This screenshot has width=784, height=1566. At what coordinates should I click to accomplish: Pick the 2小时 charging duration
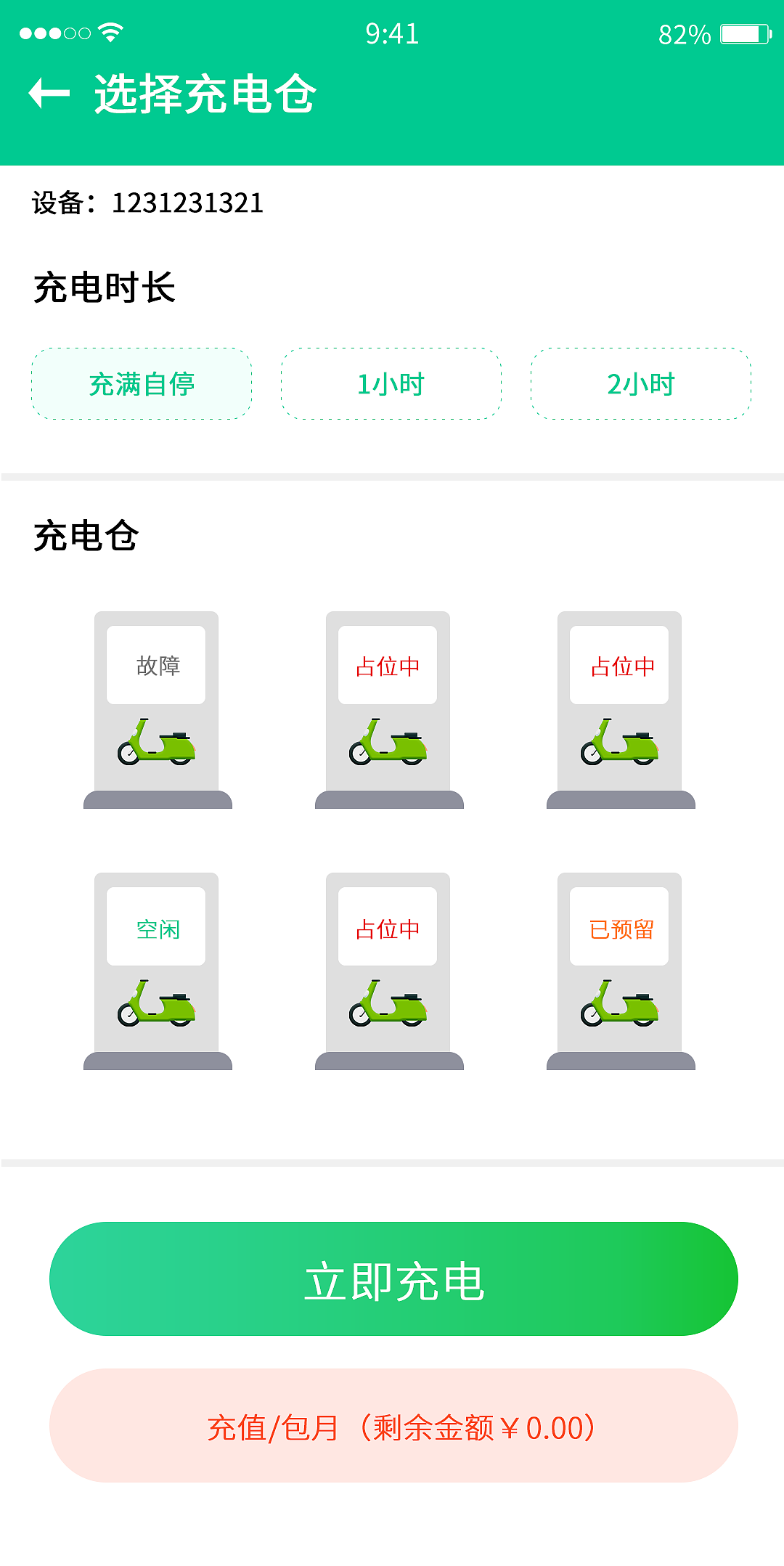(x=640, y=383)
